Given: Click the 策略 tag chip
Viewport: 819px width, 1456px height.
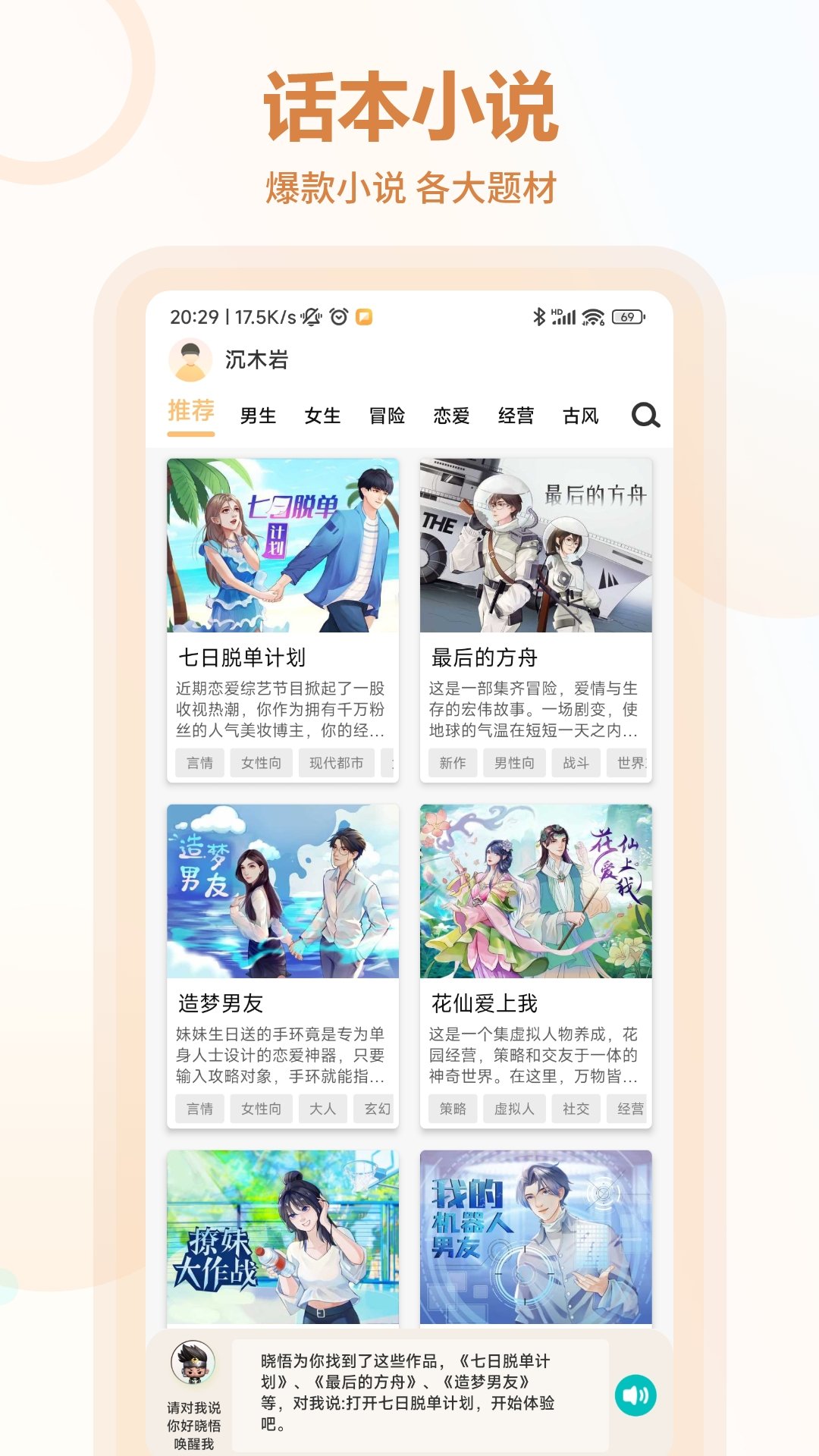Looking at the screenshot, I should coord(453,1109).
